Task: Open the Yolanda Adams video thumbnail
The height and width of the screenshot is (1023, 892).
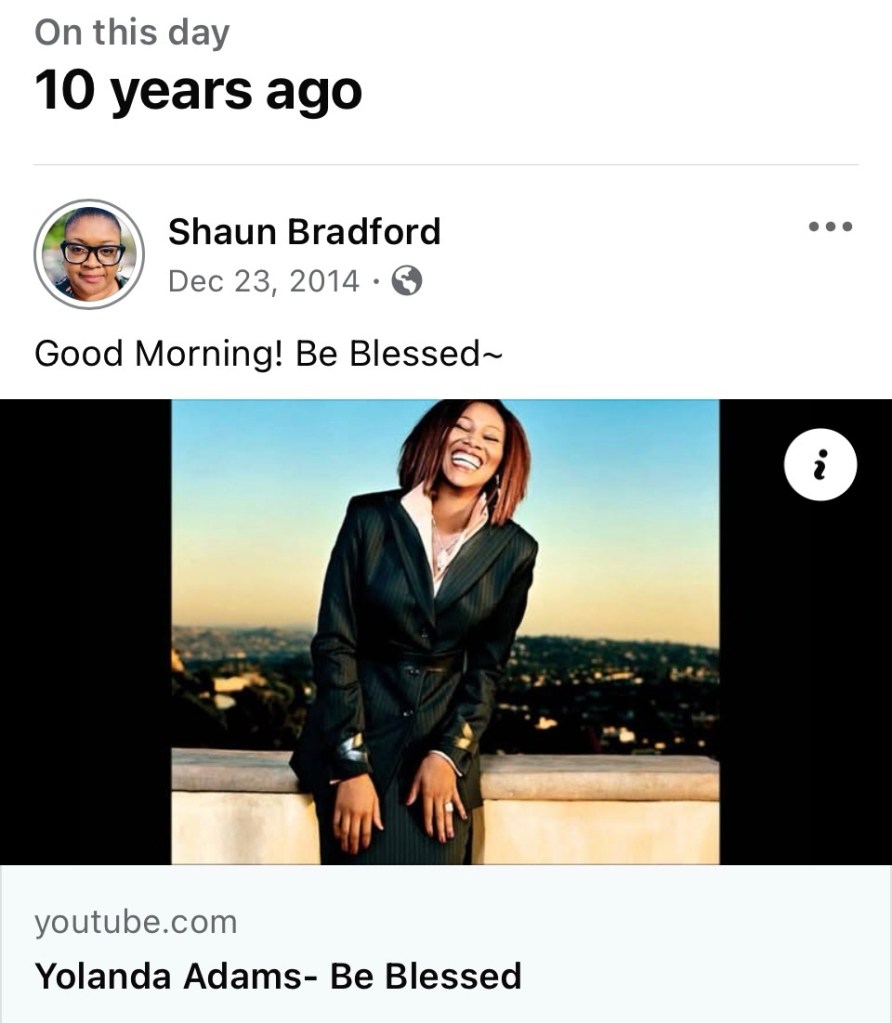Action: coord(446,632)
